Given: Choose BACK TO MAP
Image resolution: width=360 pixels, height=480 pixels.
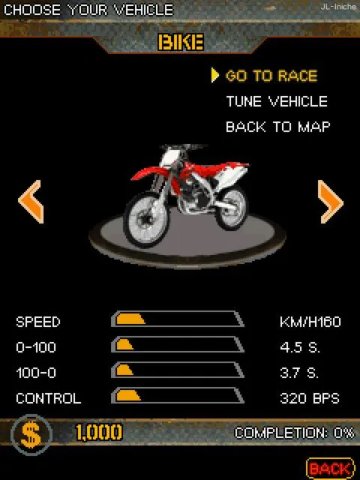Looking at the screenshot, I should click(278, 127).
